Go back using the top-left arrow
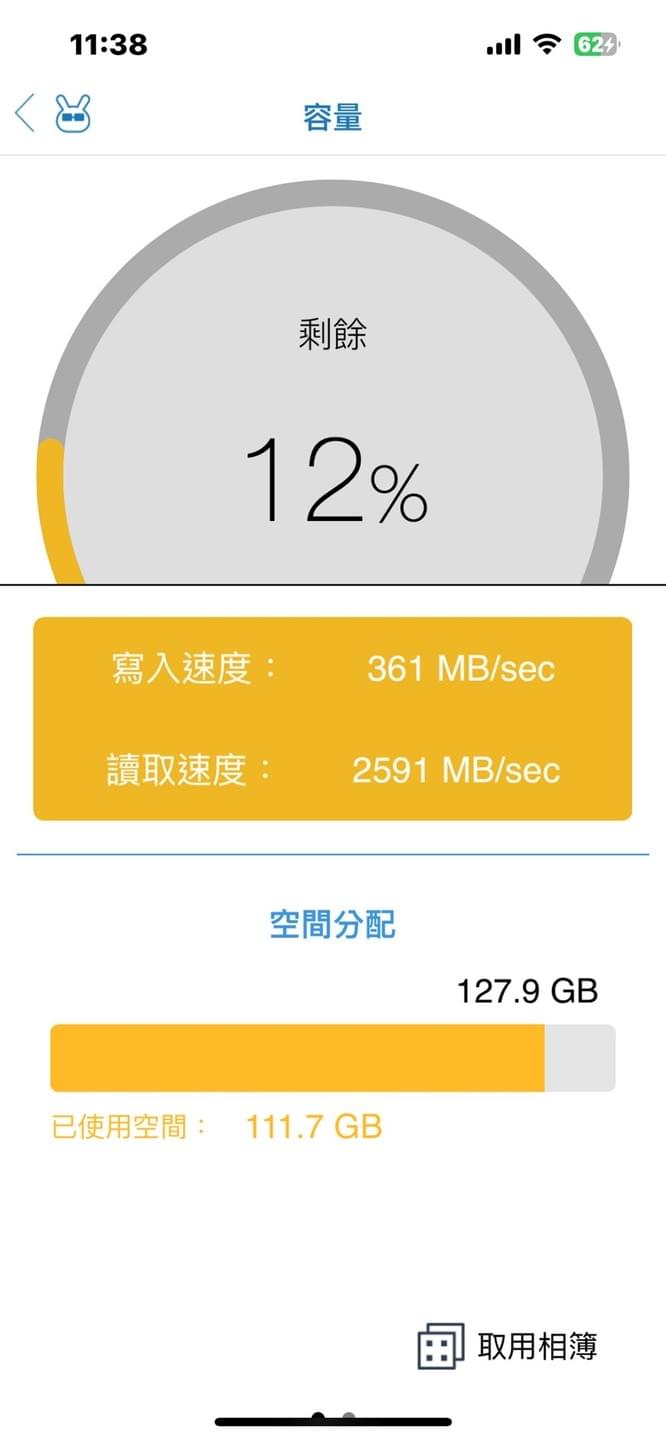This screenshot has height=1440, width=666. click(x=25, y=113)
